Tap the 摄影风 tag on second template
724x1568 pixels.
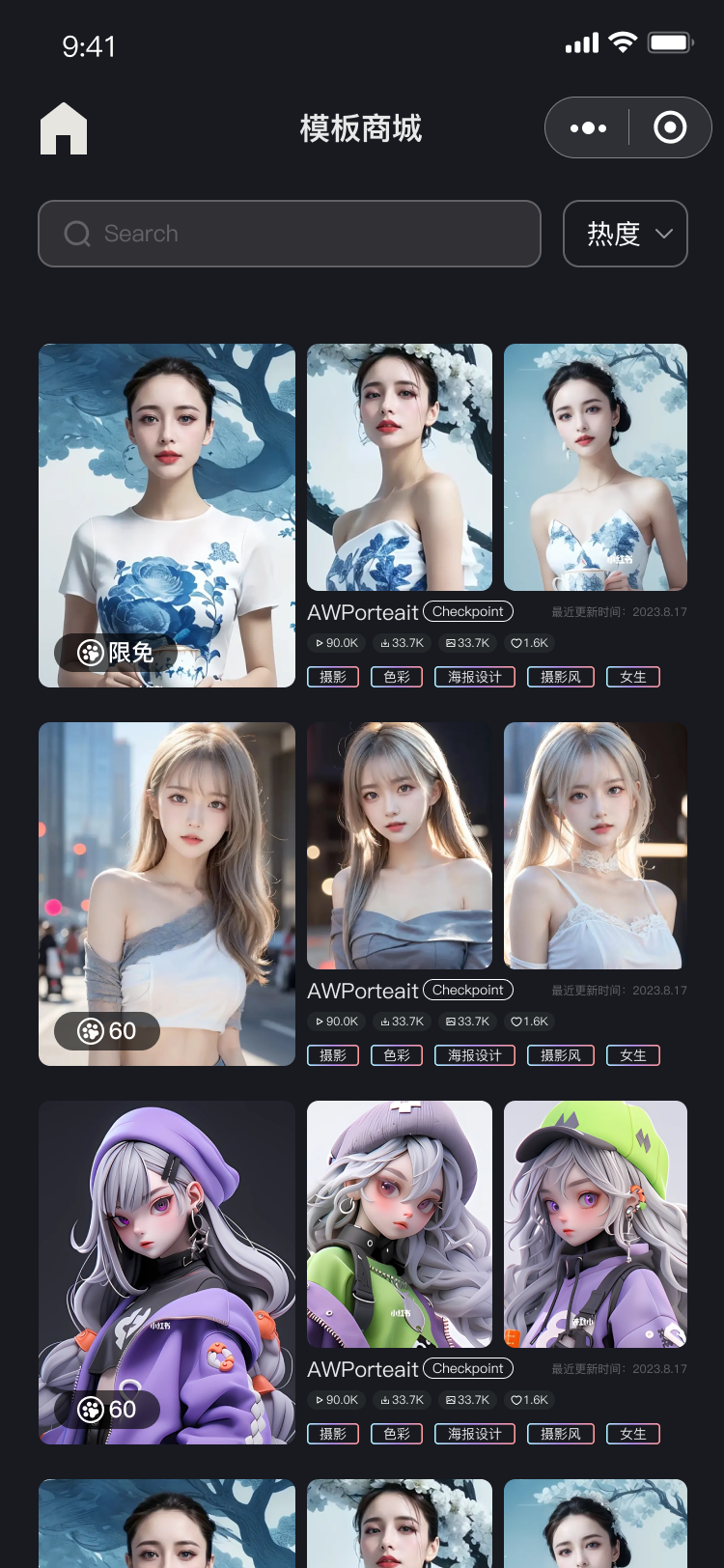pyautogui.click(x=561, y=1055)
